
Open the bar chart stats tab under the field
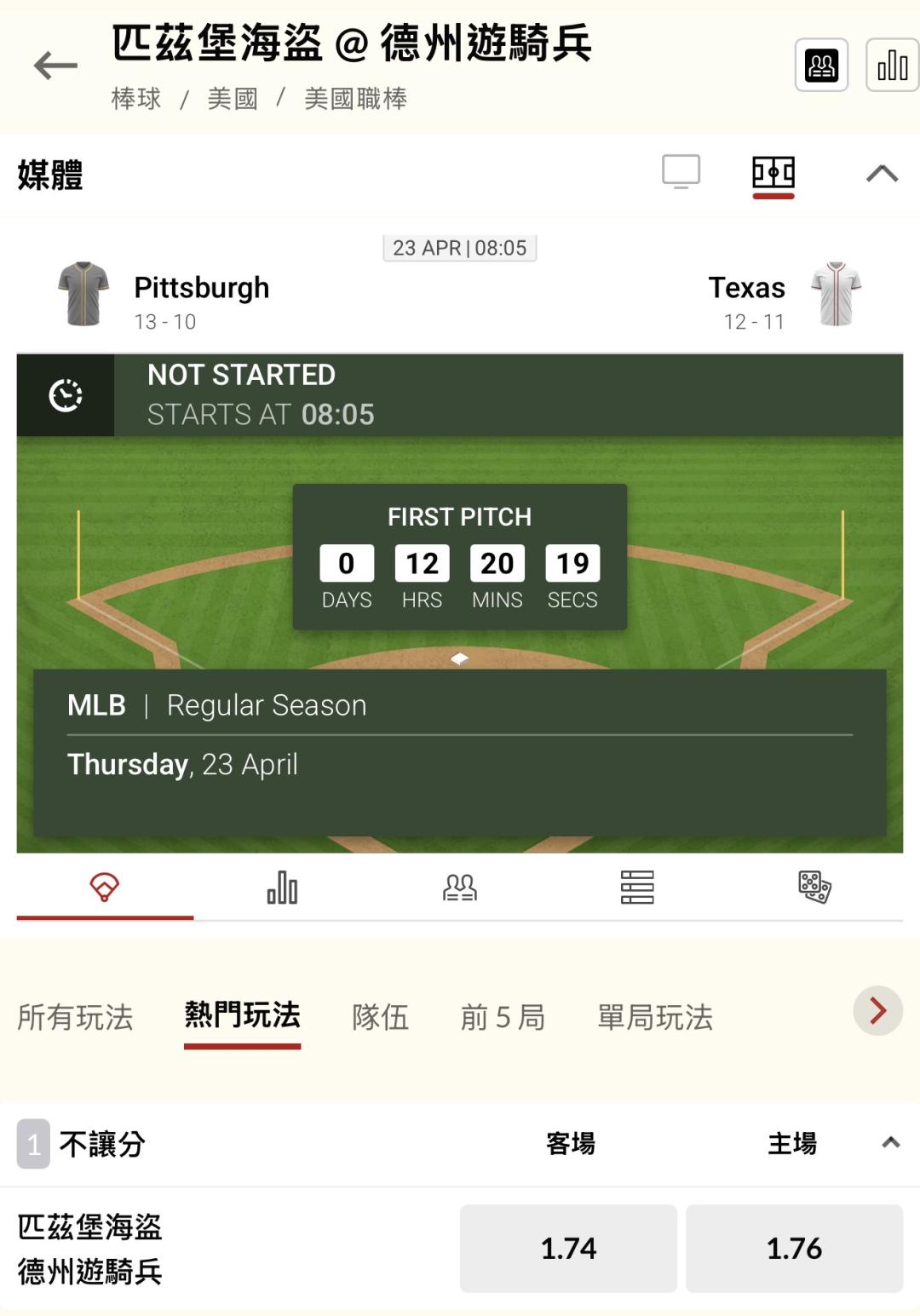[x=282, y=888]
